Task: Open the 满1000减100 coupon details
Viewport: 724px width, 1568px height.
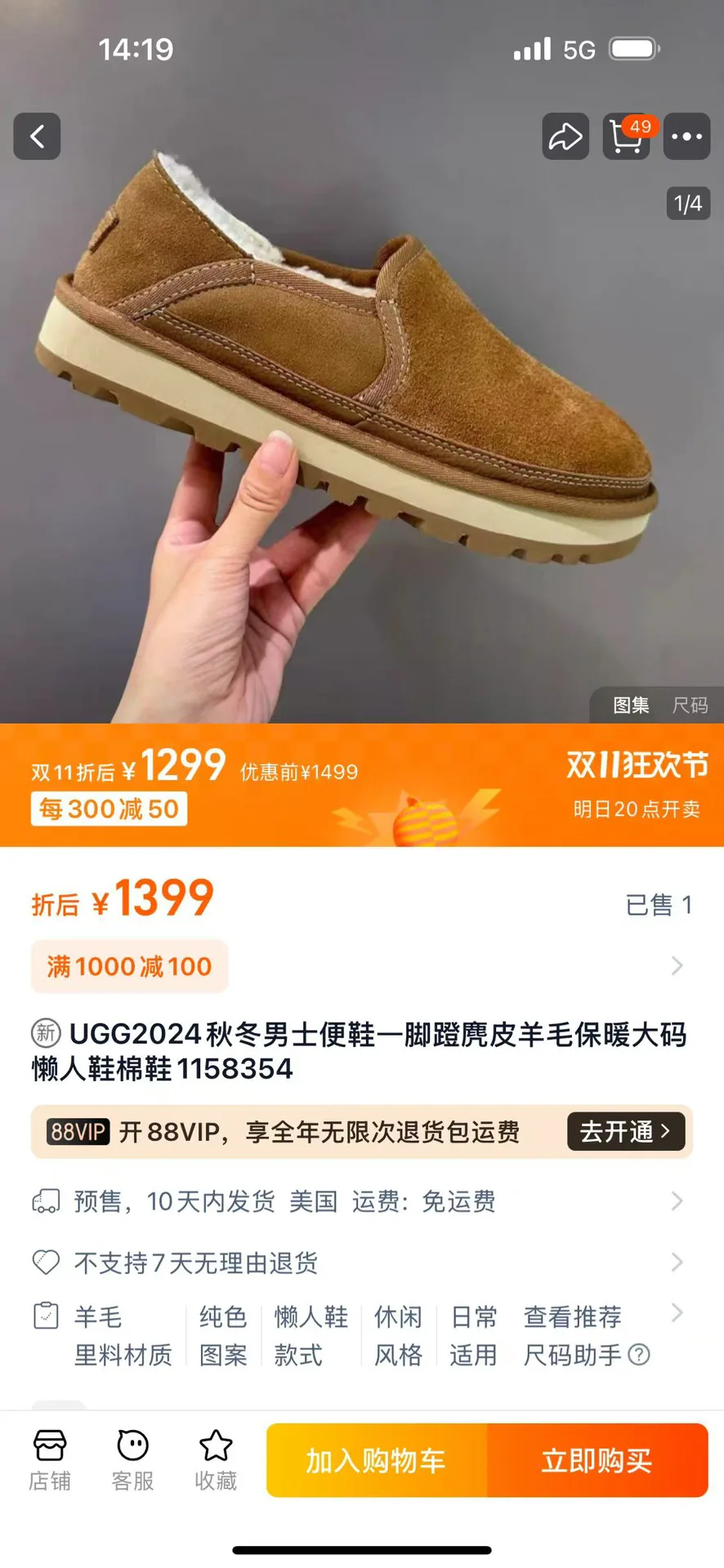Action: pos(361,966)
